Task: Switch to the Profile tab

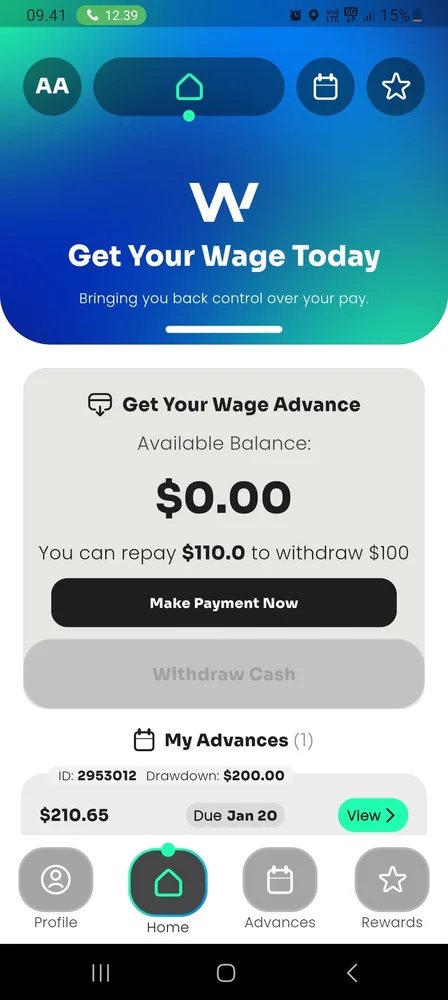Action: click(56, 888)
